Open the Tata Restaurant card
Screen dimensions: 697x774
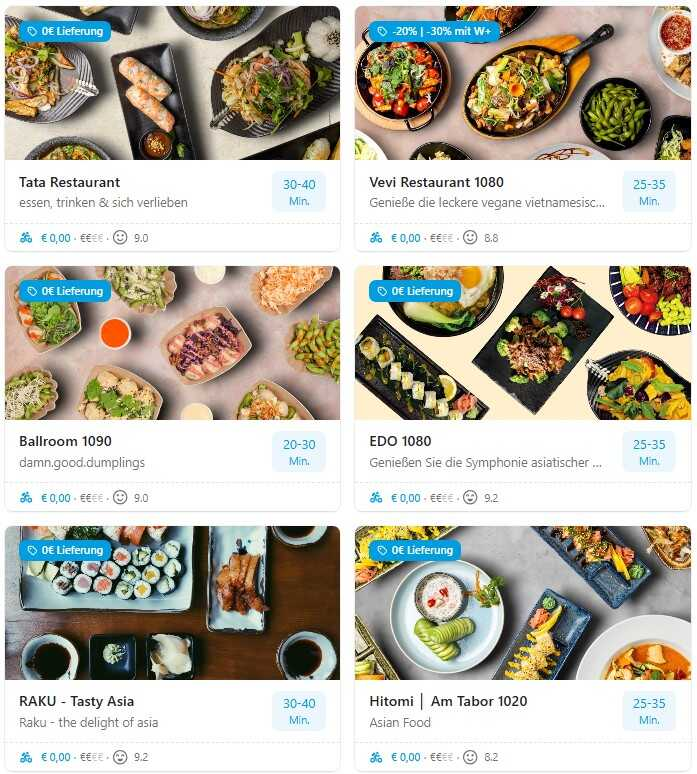click(x=70, y=183)
